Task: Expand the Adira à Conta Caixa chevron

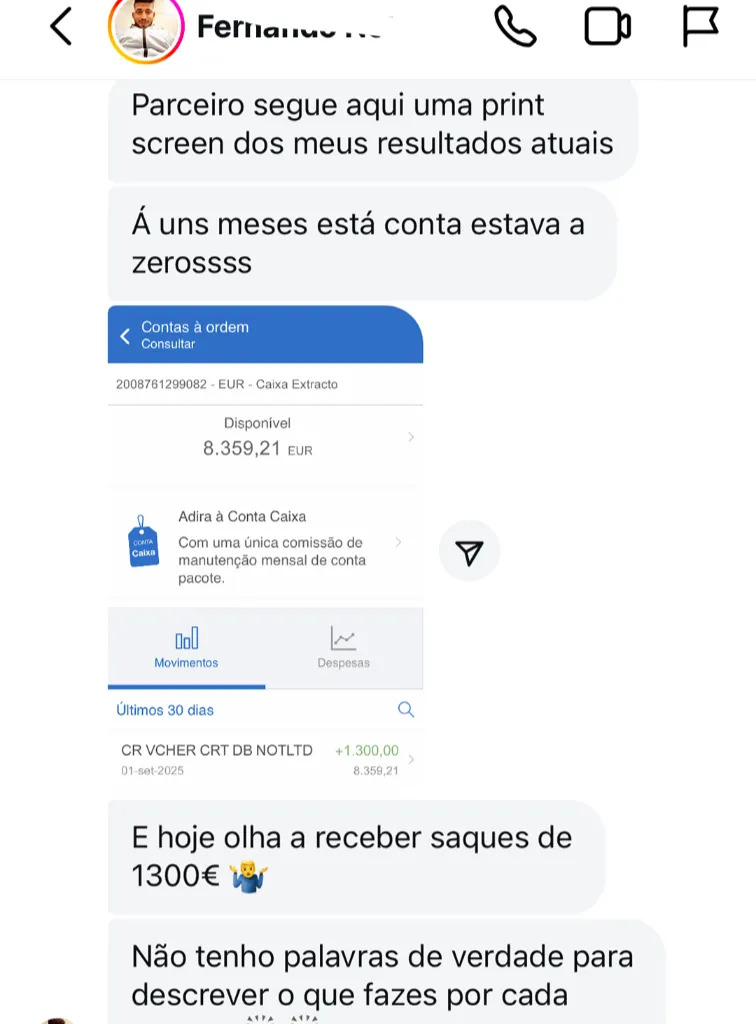Action: click(400, 543)
